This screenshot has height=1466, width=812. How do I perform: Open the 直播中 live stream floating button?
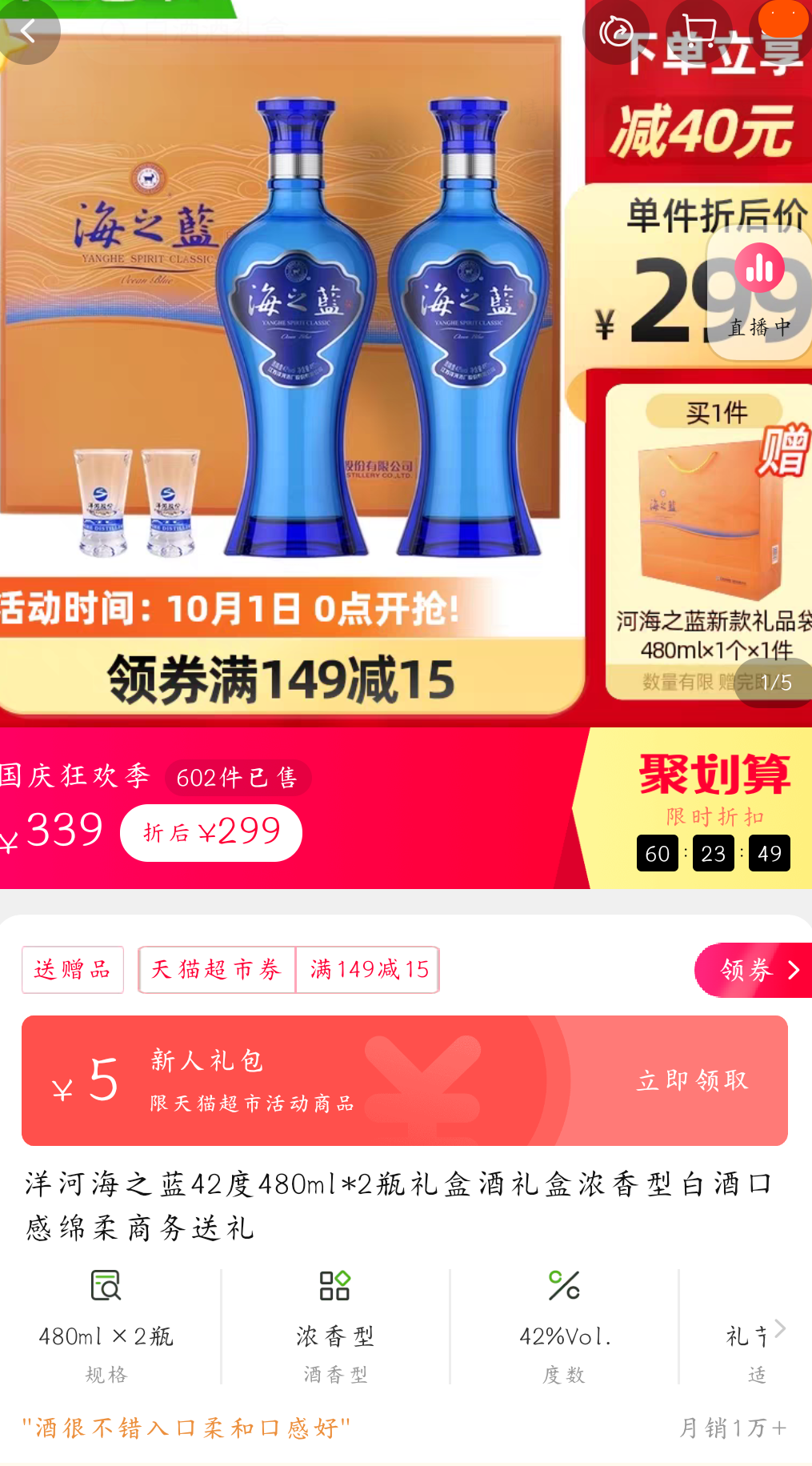759,292
